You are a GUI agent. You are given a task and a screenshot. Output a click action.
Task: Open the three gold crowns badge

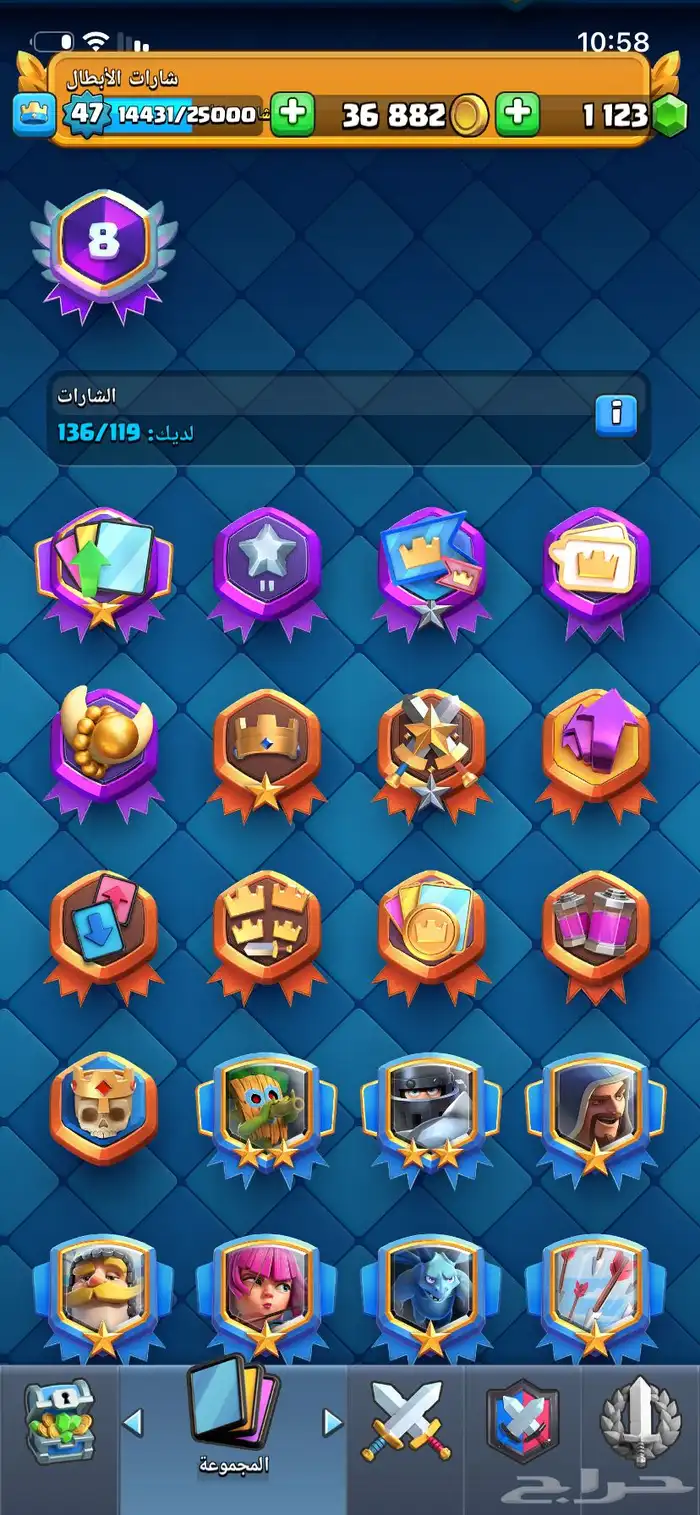[x=267, y=930]
